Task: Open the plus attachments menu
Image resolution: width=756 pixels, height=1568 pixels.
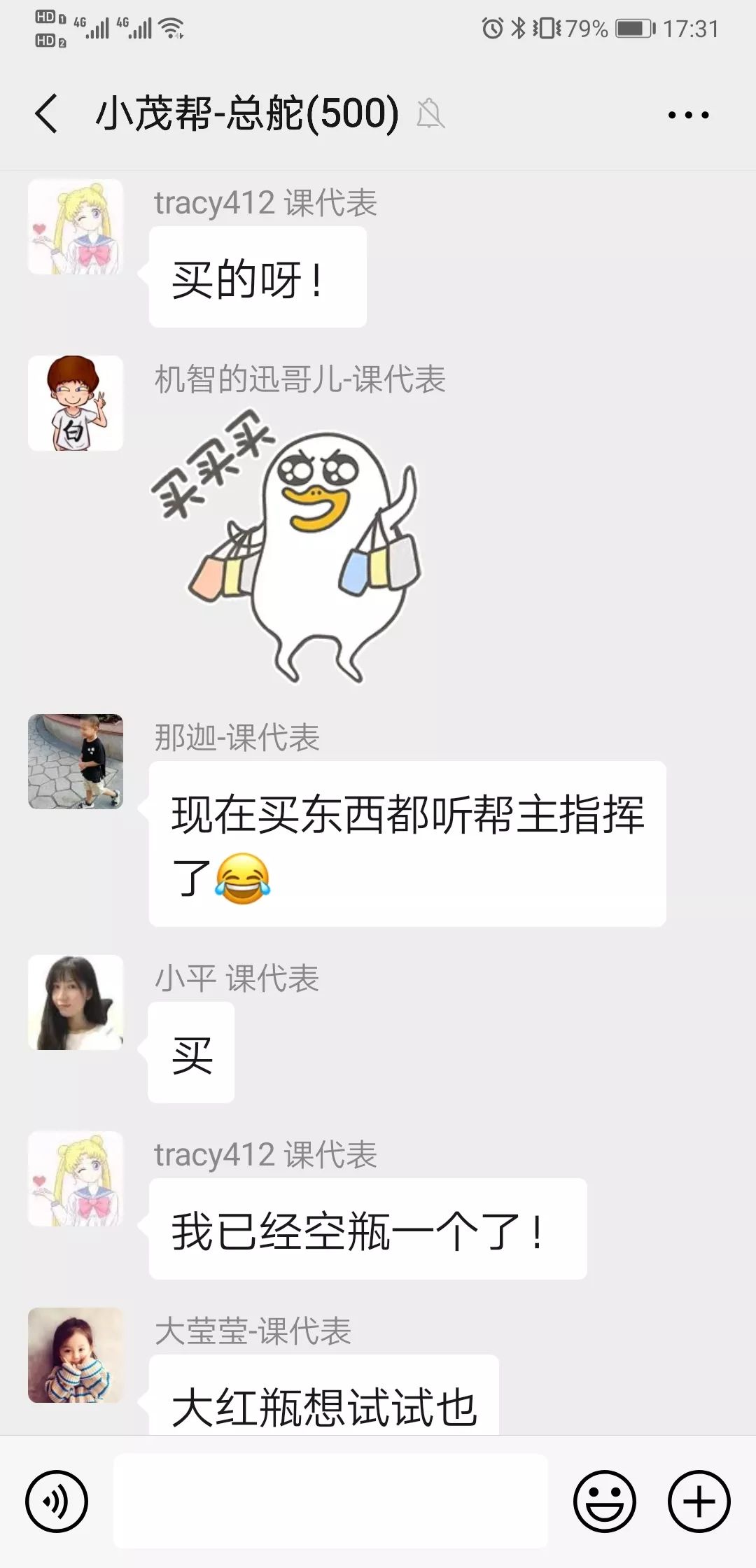Action: point(699,1501)
